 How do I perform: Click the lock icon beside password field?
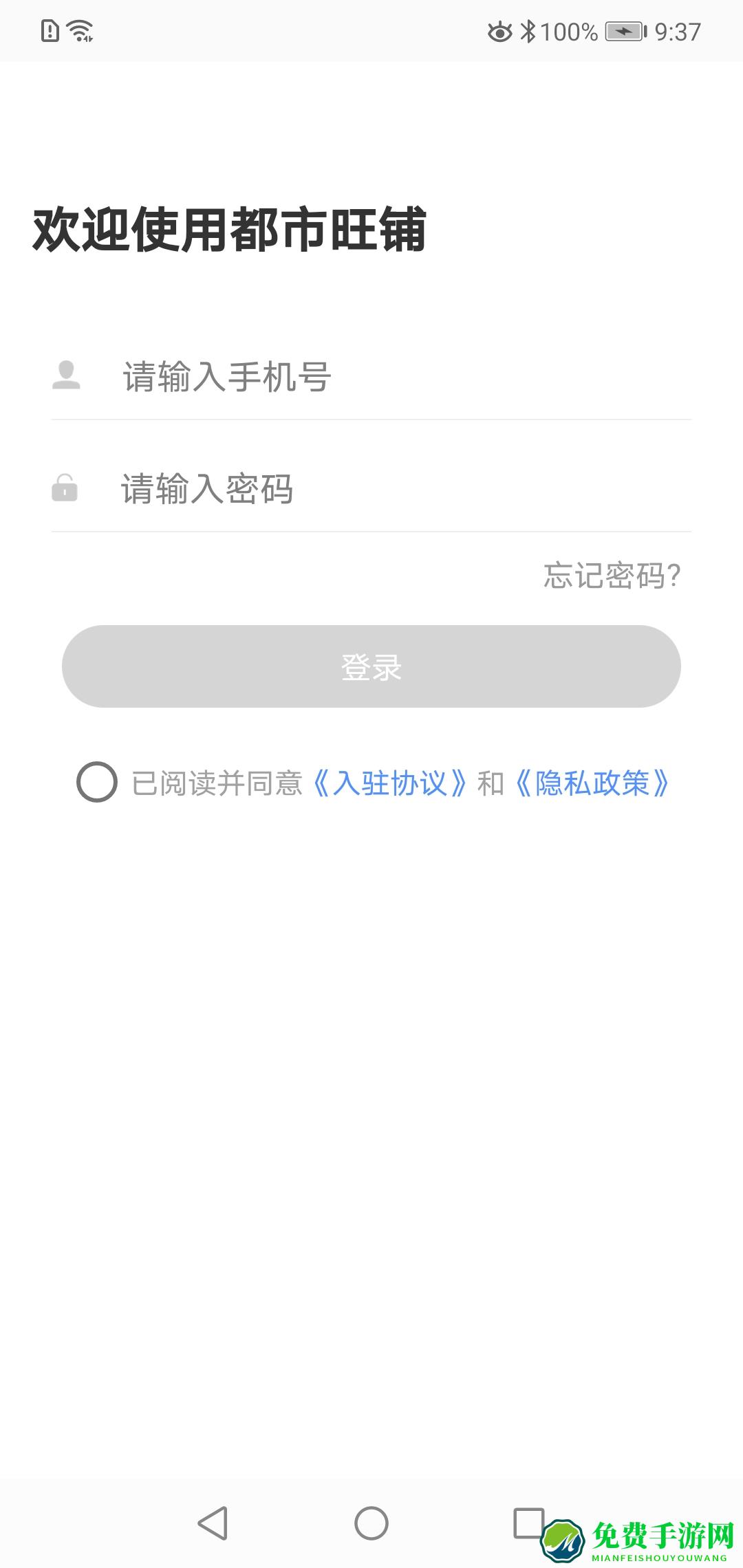[67, 490]
